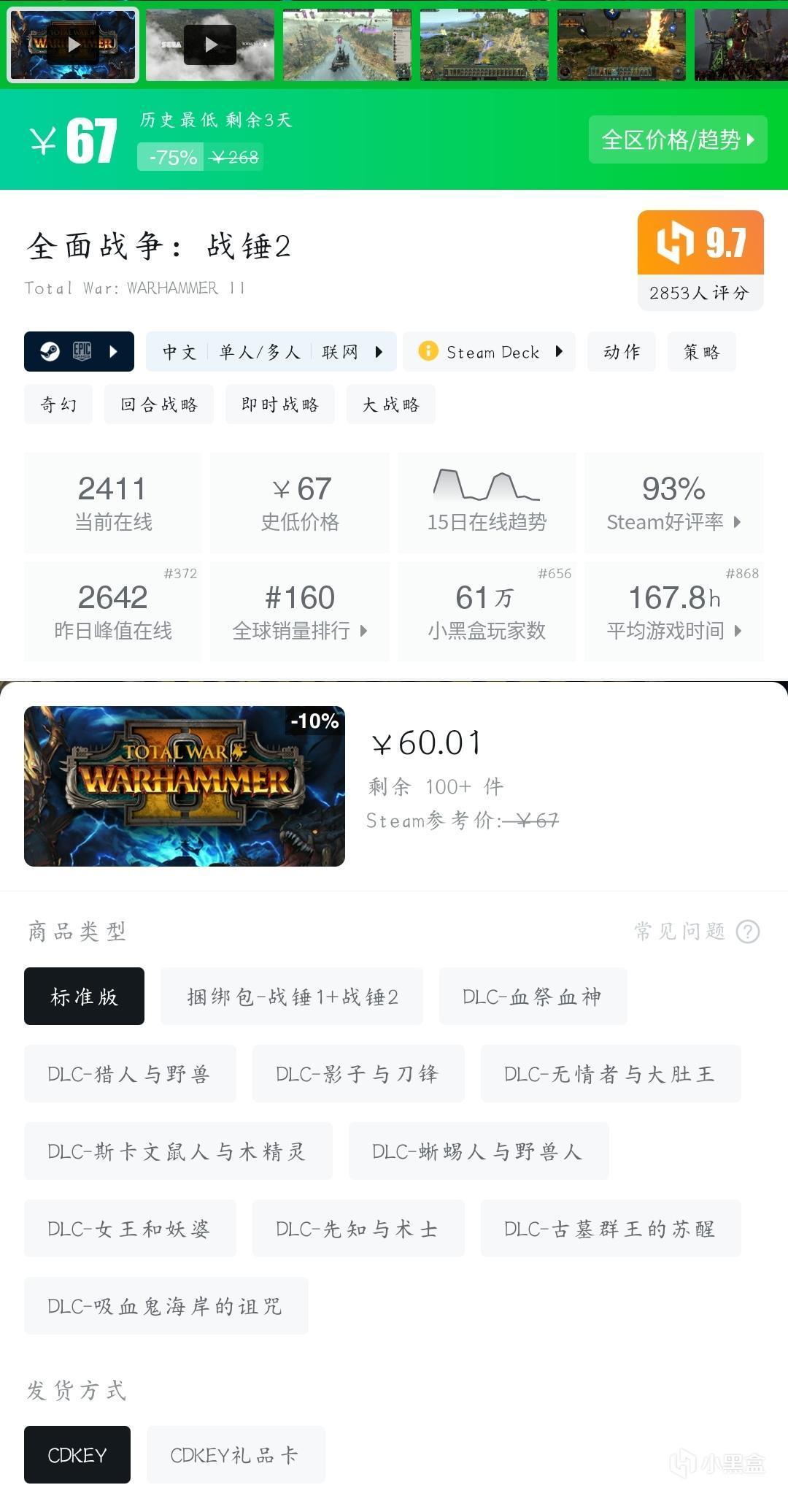The width and height of the screenshot is (788, 1512).
Task: Open 全区价格/趋势 price trends
Action: click(x=678, y=139)
